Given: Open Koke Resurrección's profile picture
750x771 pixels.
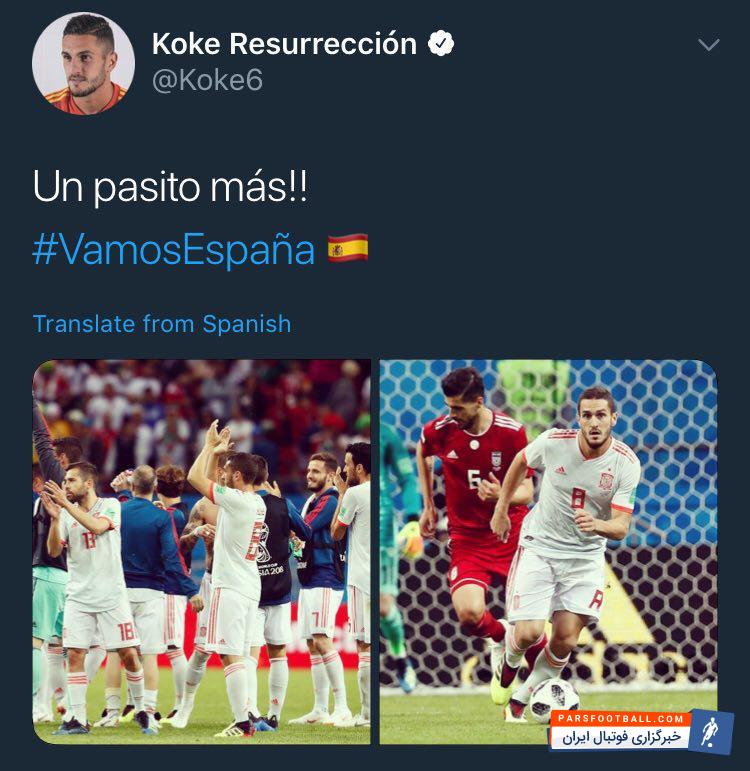Looking at the screenshot, I should coord(82,63).
